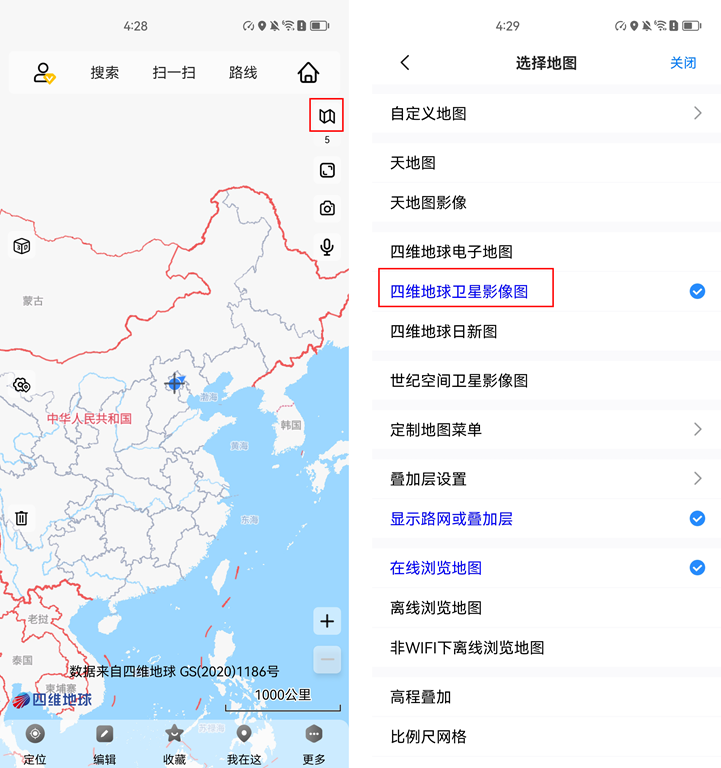Go back from 选择地图 screen

pyautogui.click(x=405, y=62)
